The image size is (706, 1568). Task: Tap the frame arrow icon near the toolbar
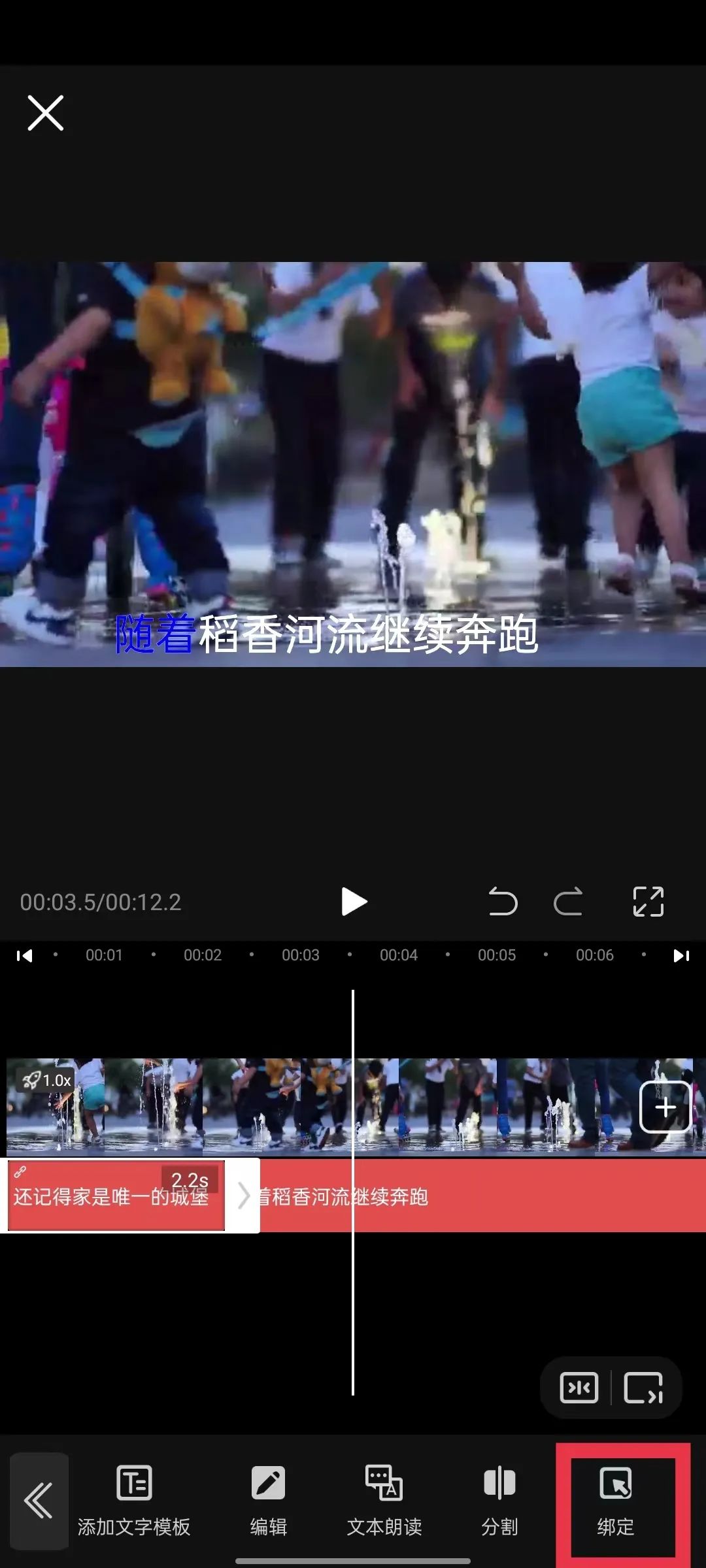pyautogui.click(x=644, y=1388)
